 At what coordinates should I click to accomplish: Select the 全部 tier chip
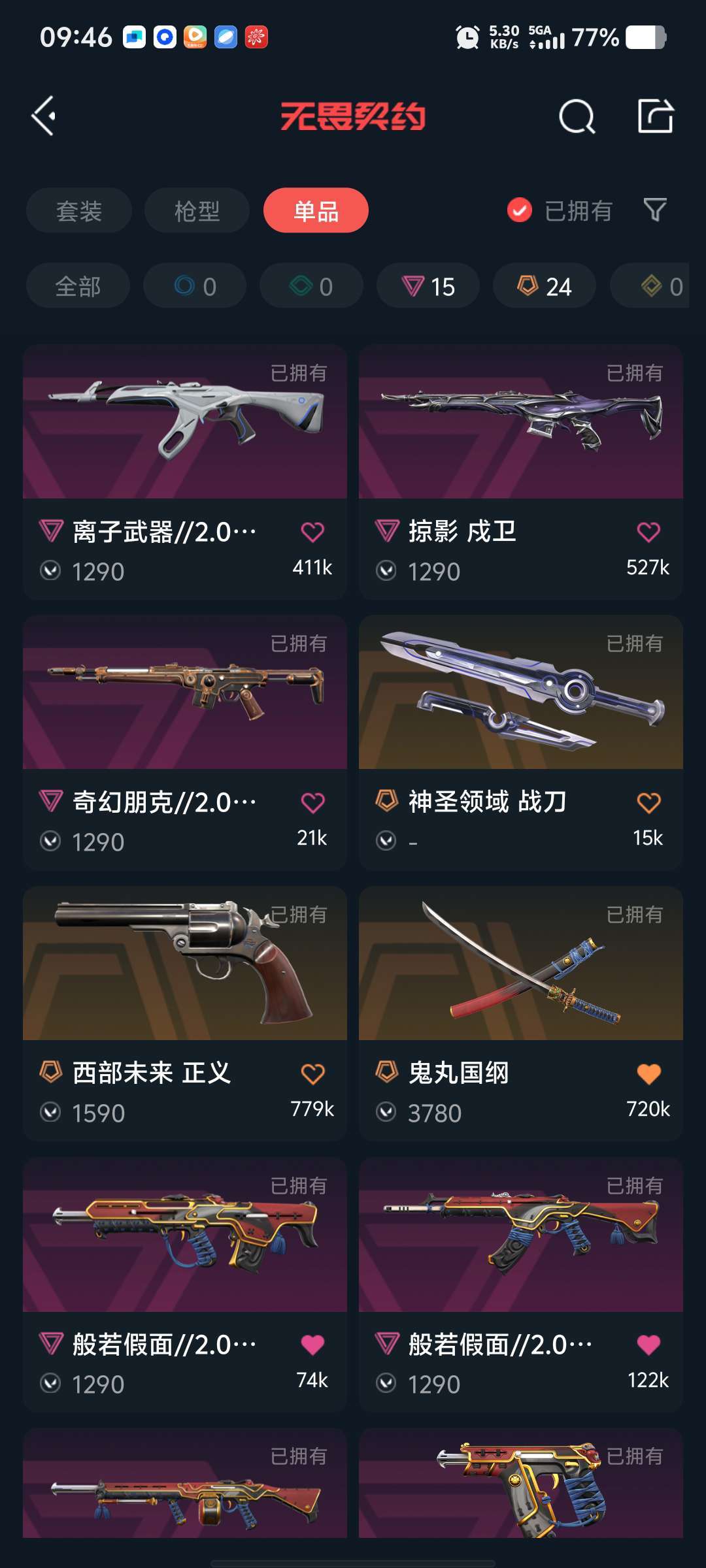coord(78,286)
